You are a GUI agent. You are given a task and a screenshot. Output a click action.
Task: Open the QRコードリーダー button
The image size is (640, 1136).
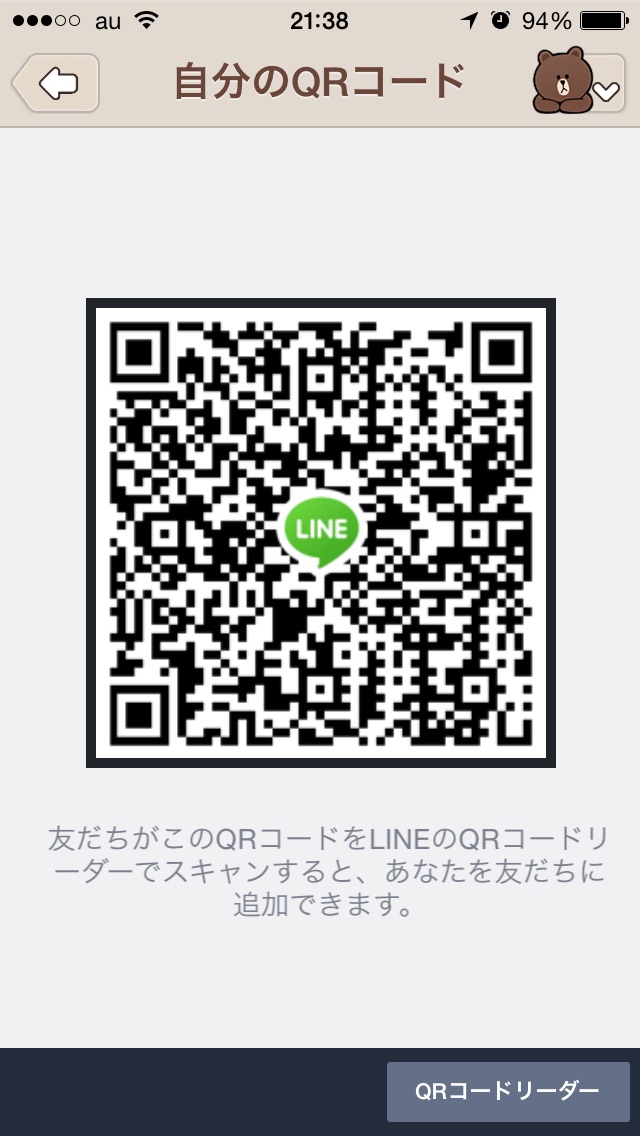coord(508,1091)
